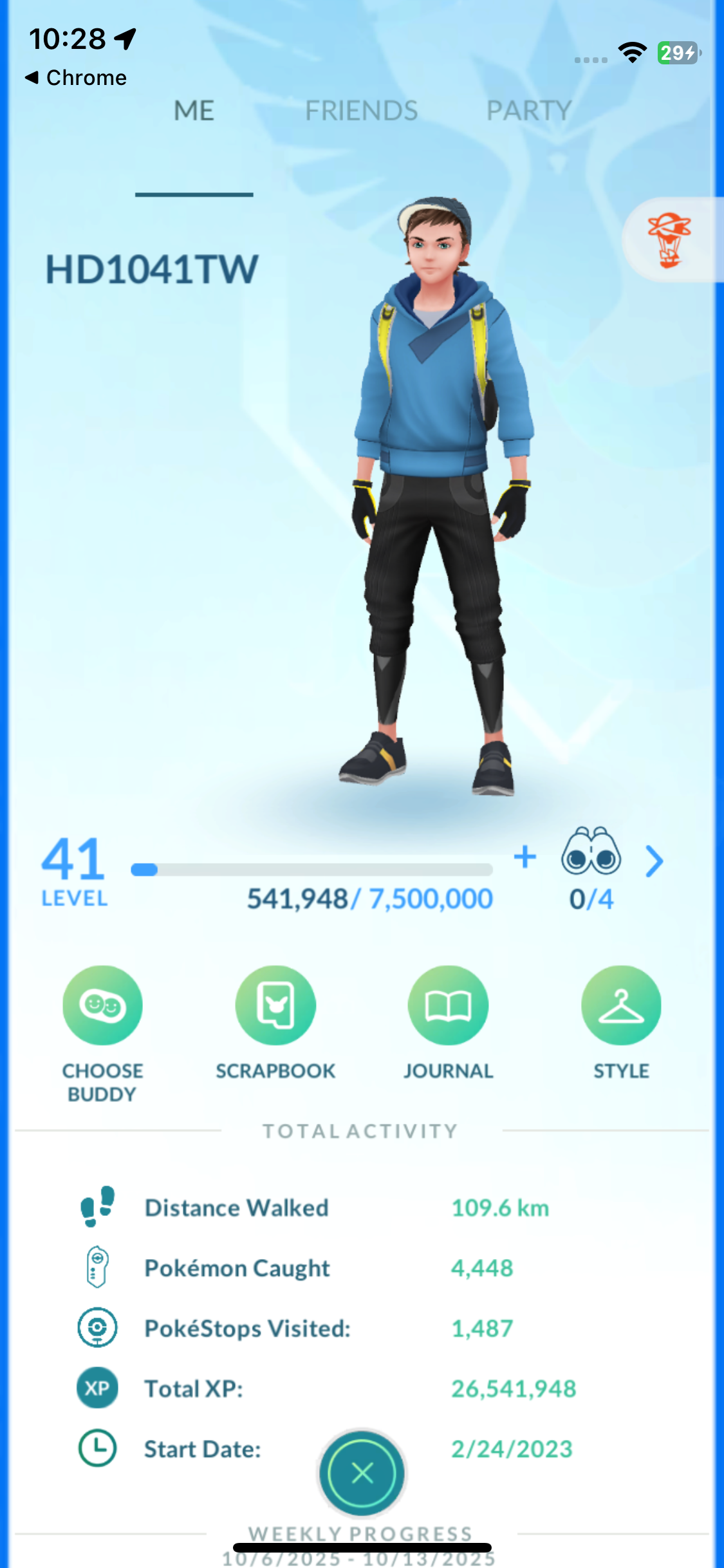Return to Chrome via back link
The width and height of the screenshot is (724, 1568).
(76, 78)
